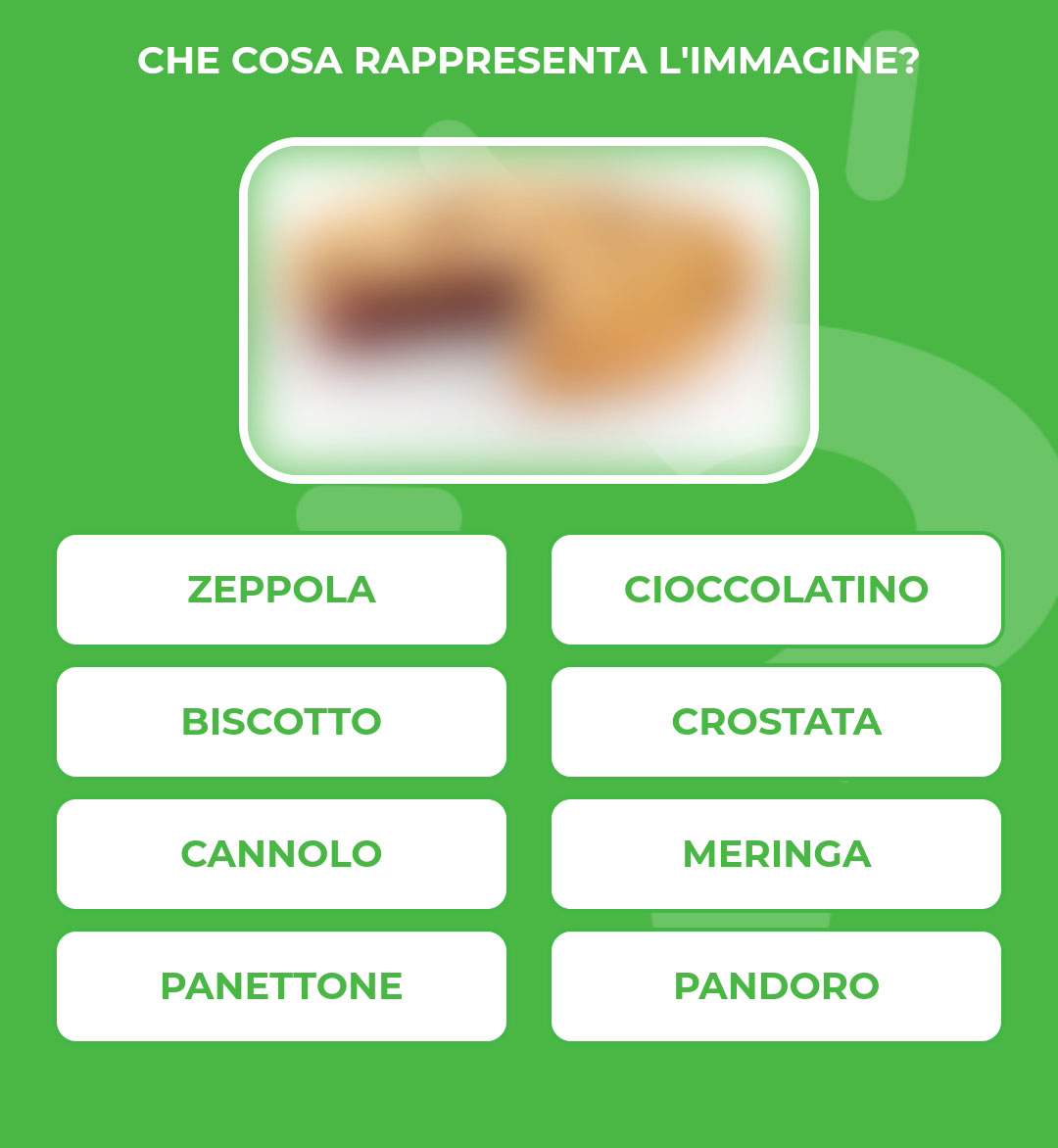Select MERINGA as your guess

coord(776,854)
